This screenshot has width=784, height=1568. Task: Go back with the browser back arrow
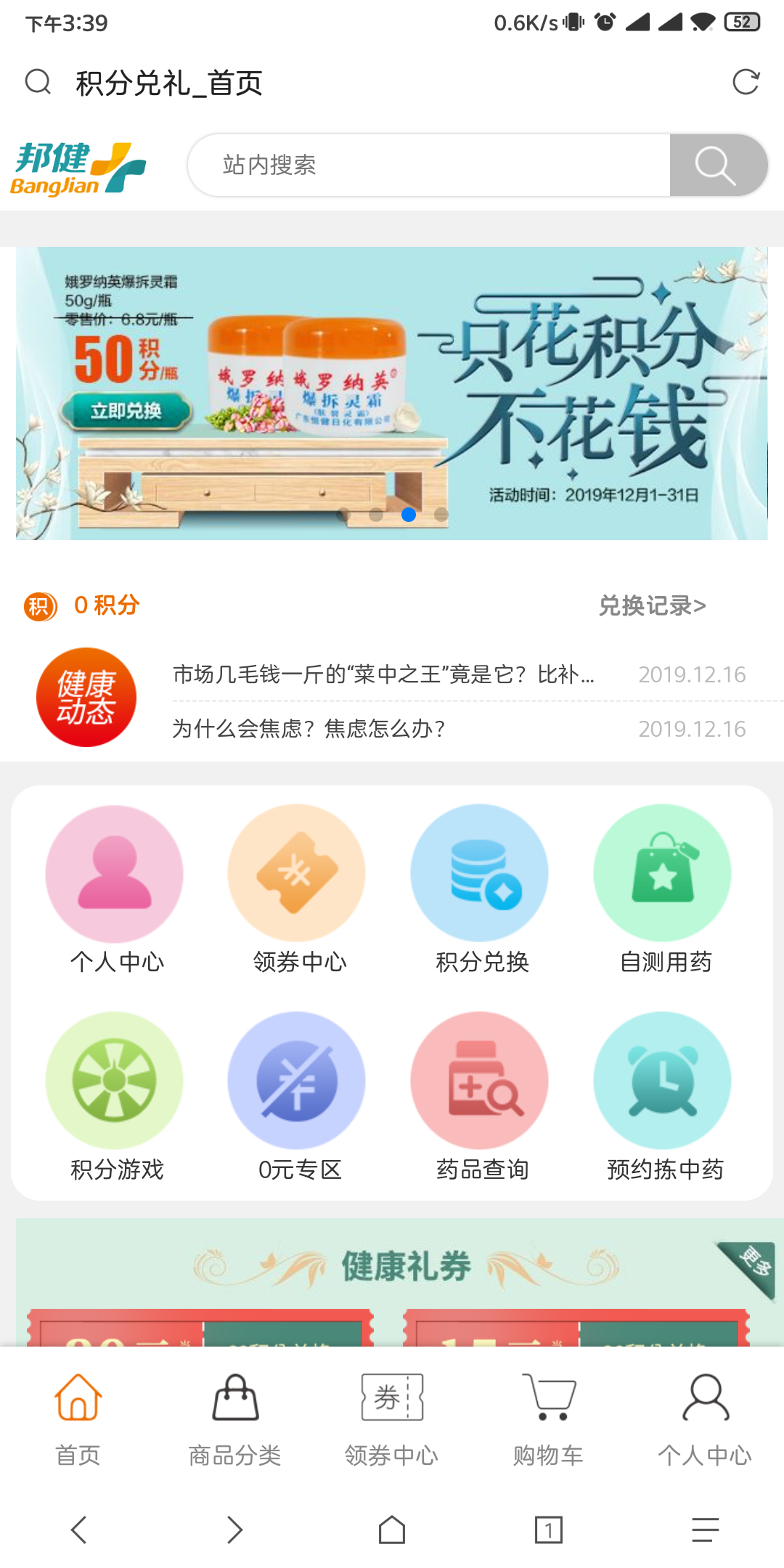pos(78,1530)
